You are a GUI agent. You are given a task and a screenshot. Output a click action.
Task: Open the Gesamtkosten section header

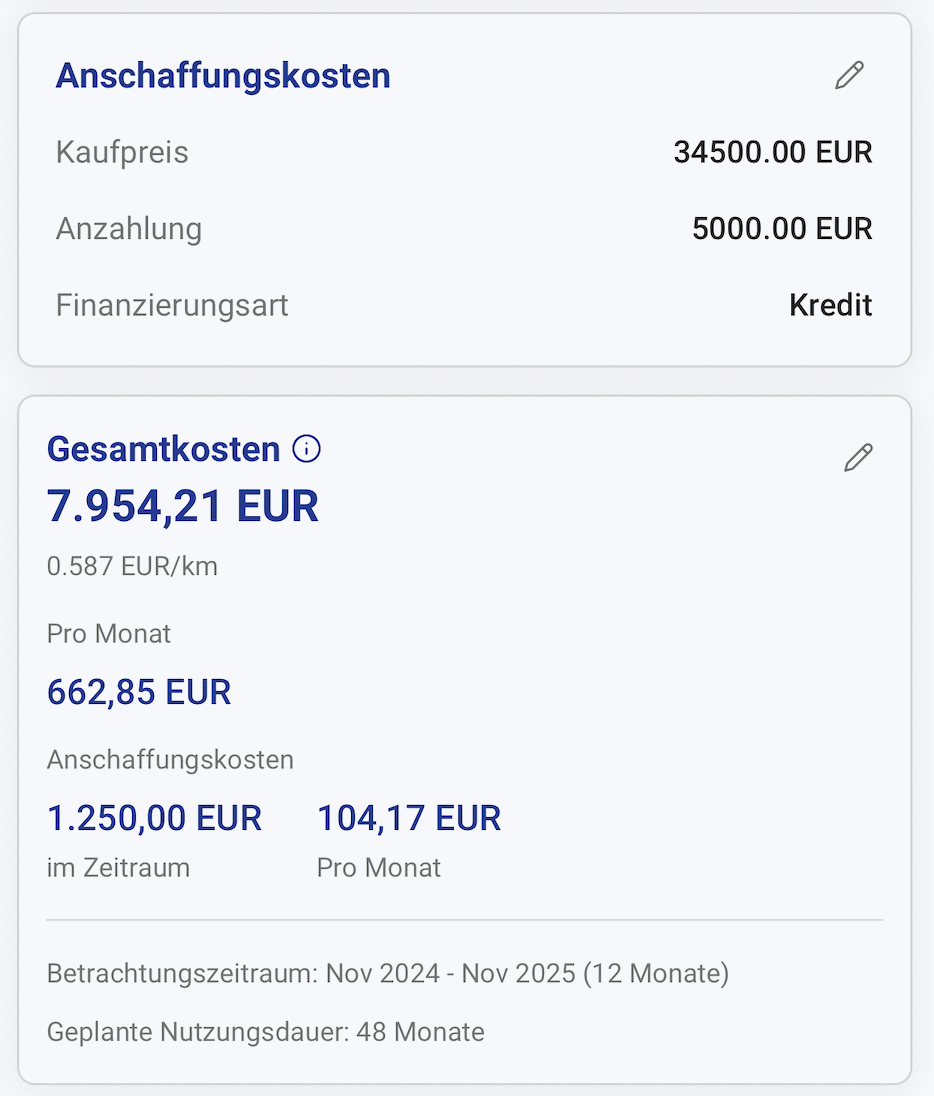click(x=163, y=448)
